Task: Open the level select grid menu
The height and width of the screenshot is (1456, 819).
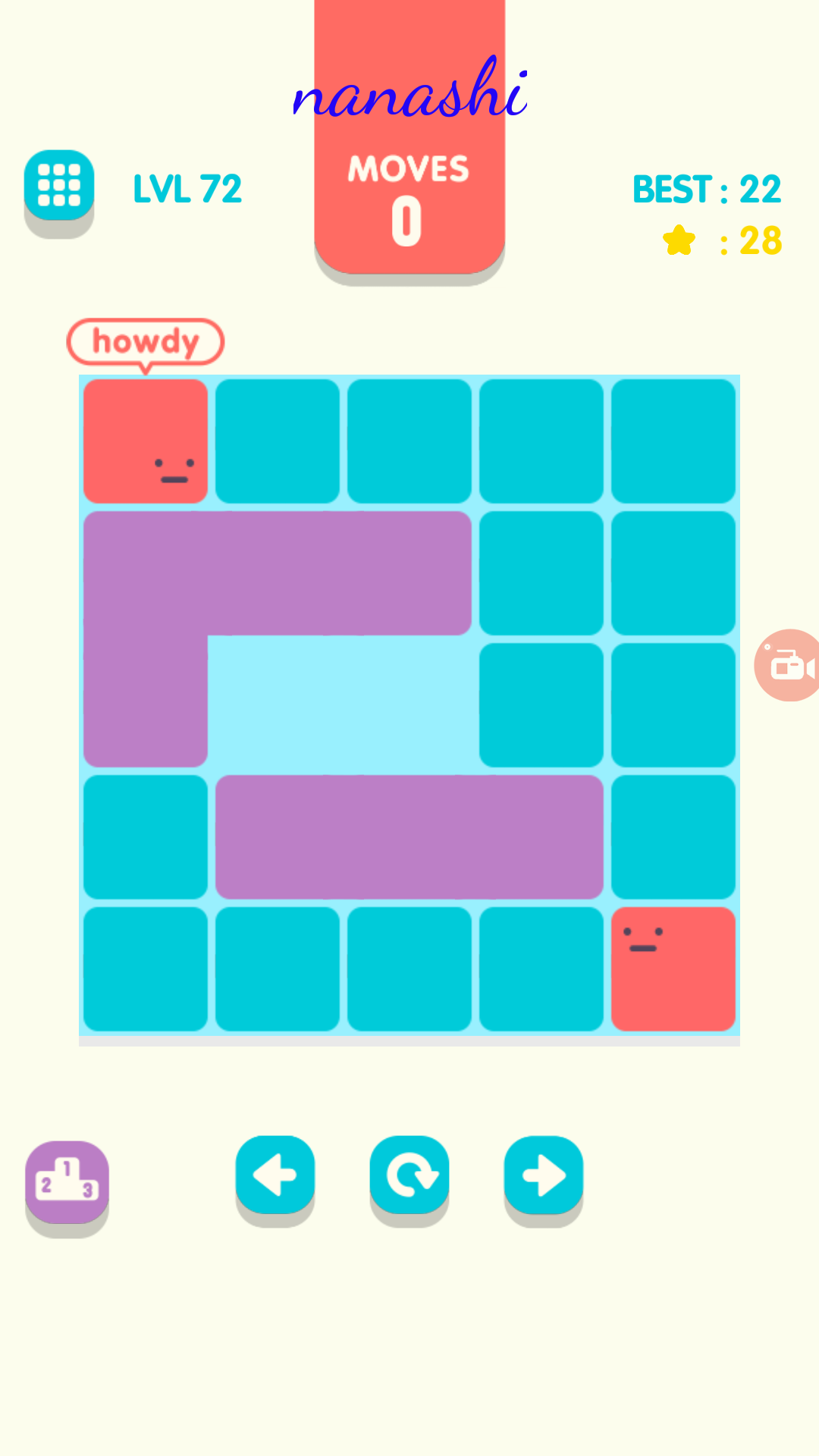Action: [59, 185]
